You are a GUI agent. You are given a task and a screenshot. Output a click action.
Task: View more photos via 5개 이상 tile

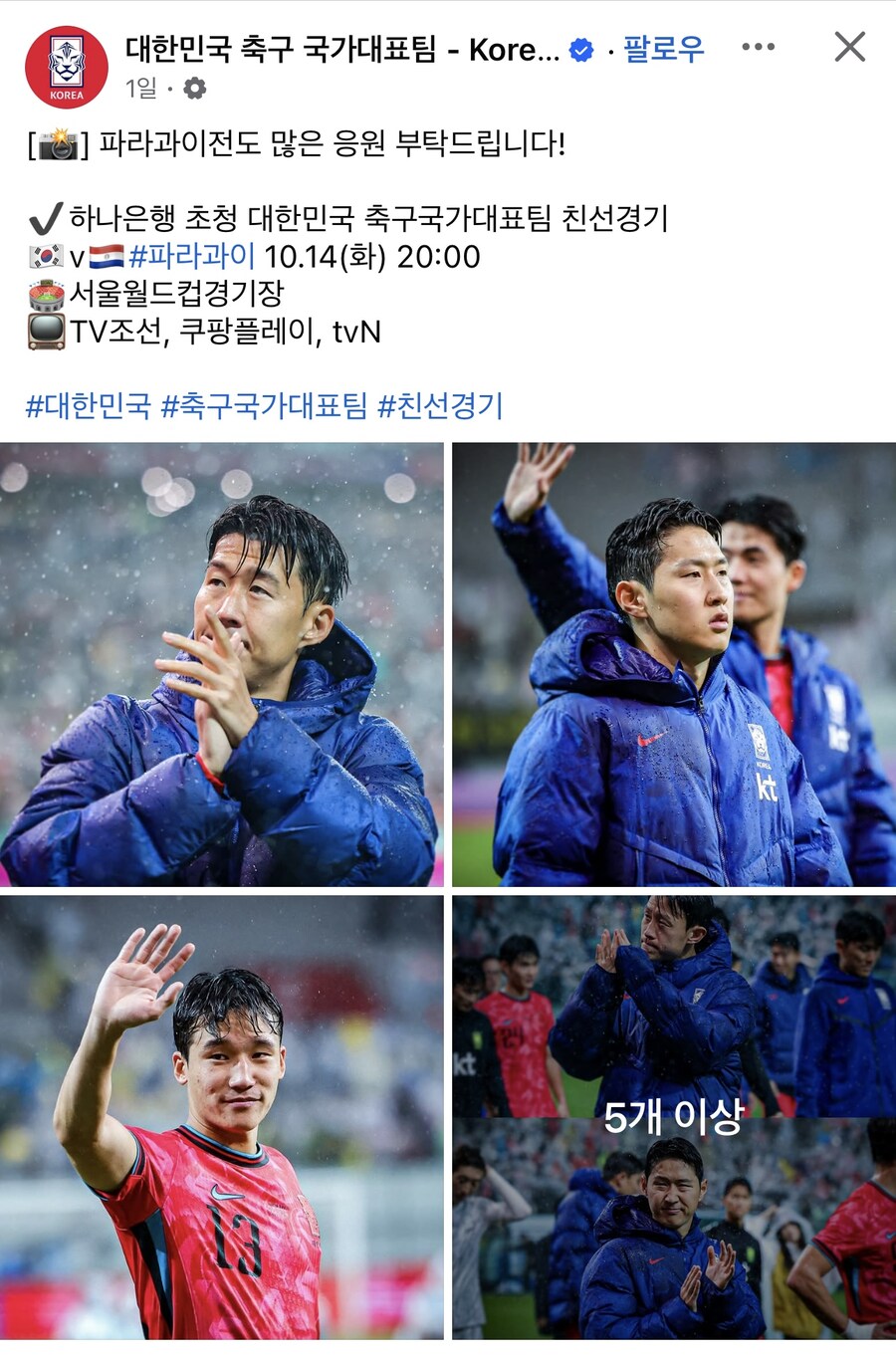[x=674, y=1117]
